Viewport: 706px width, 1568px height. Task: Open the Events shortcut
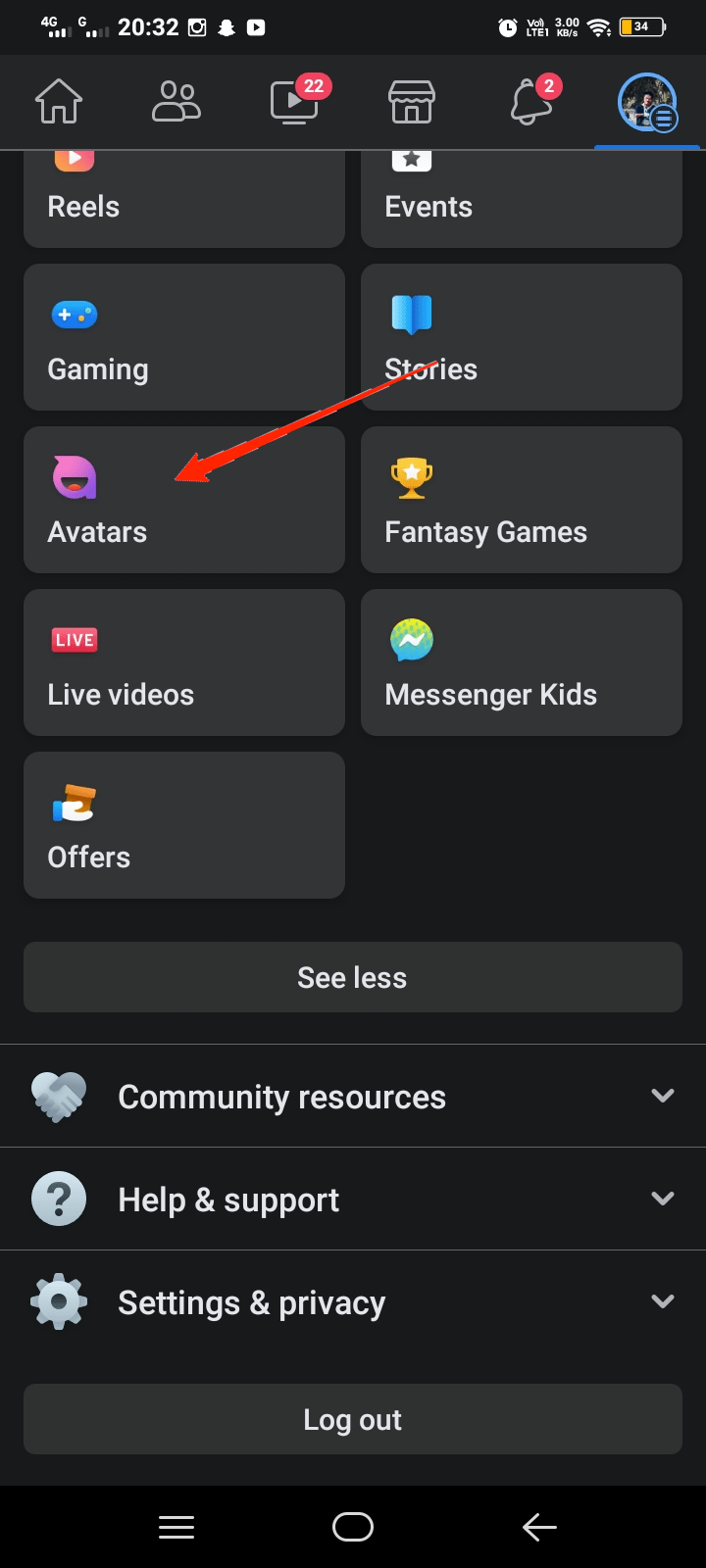pos(521,199)
